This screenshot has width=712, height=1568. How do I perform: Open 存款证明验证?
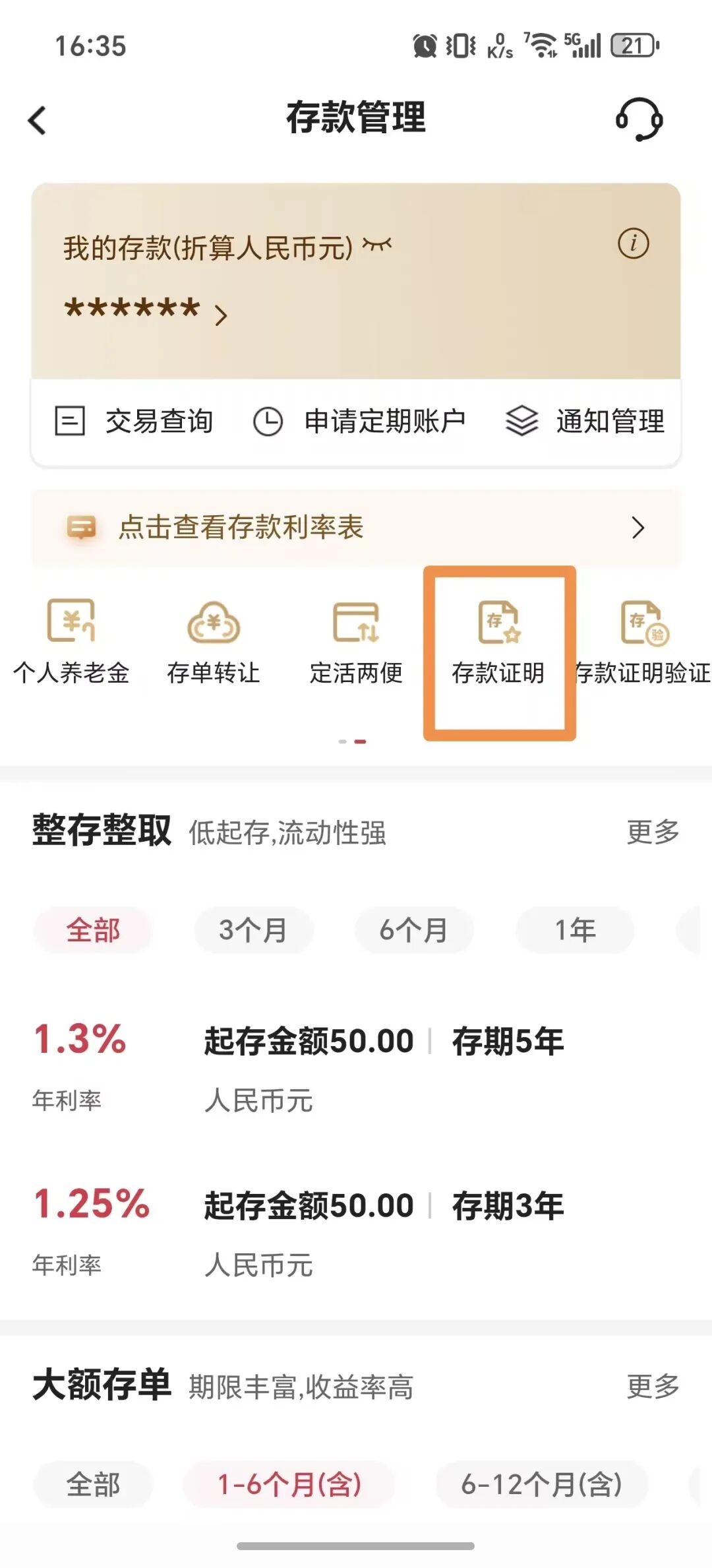coord(643,641)
